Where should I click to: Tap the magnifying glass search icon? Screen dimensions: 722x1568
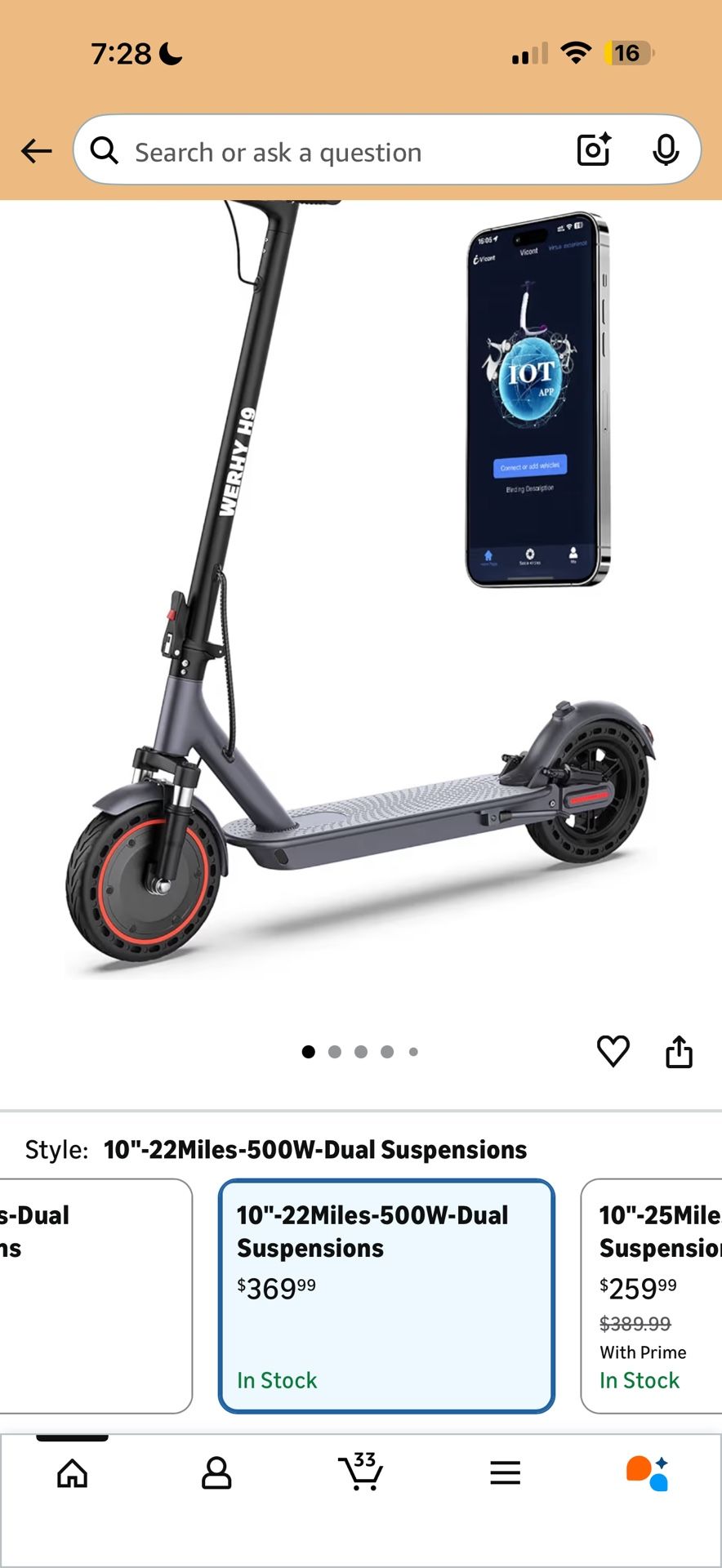tap(105, 151)
